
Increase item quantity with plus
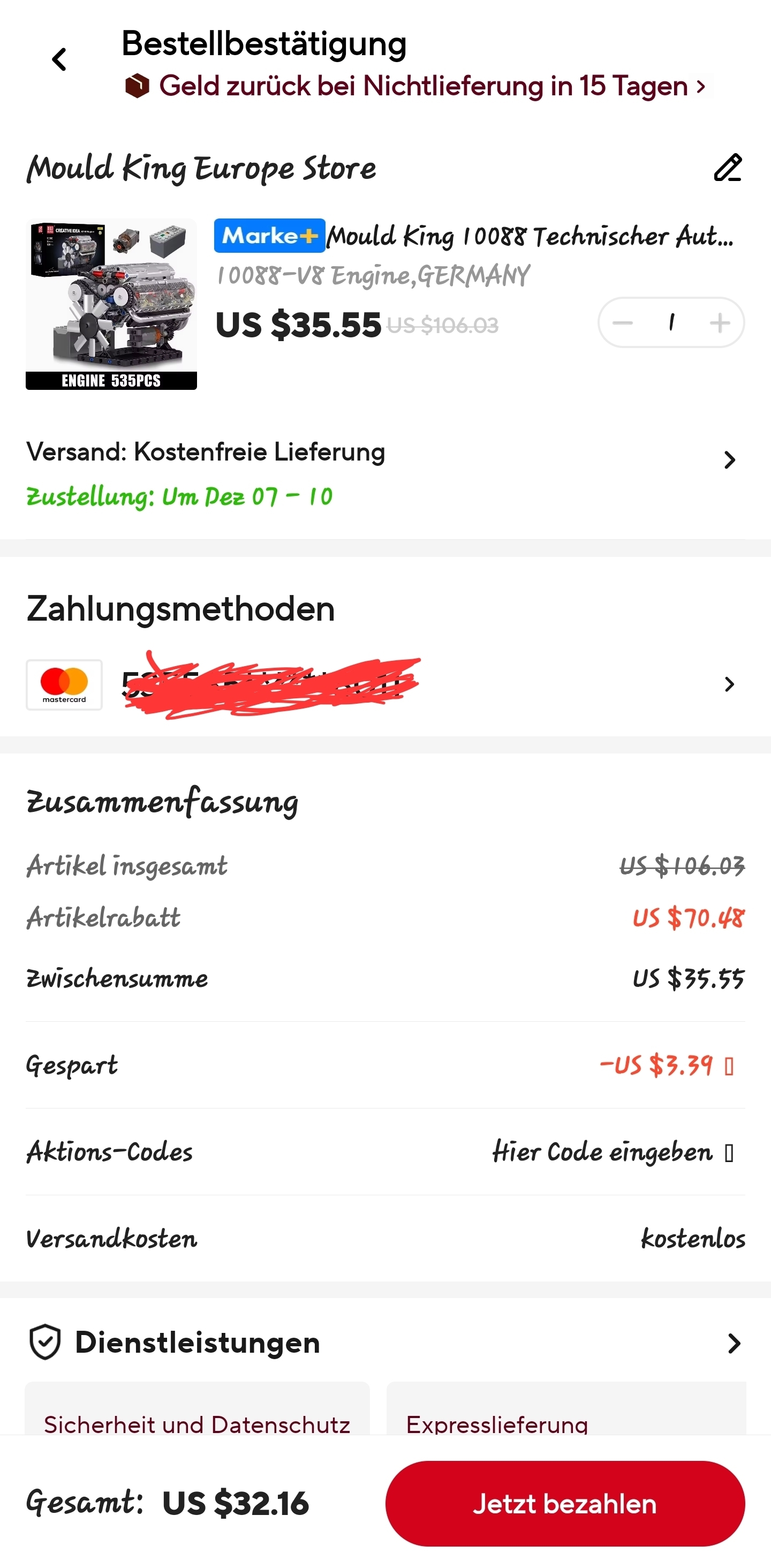[x=720, y=322]
